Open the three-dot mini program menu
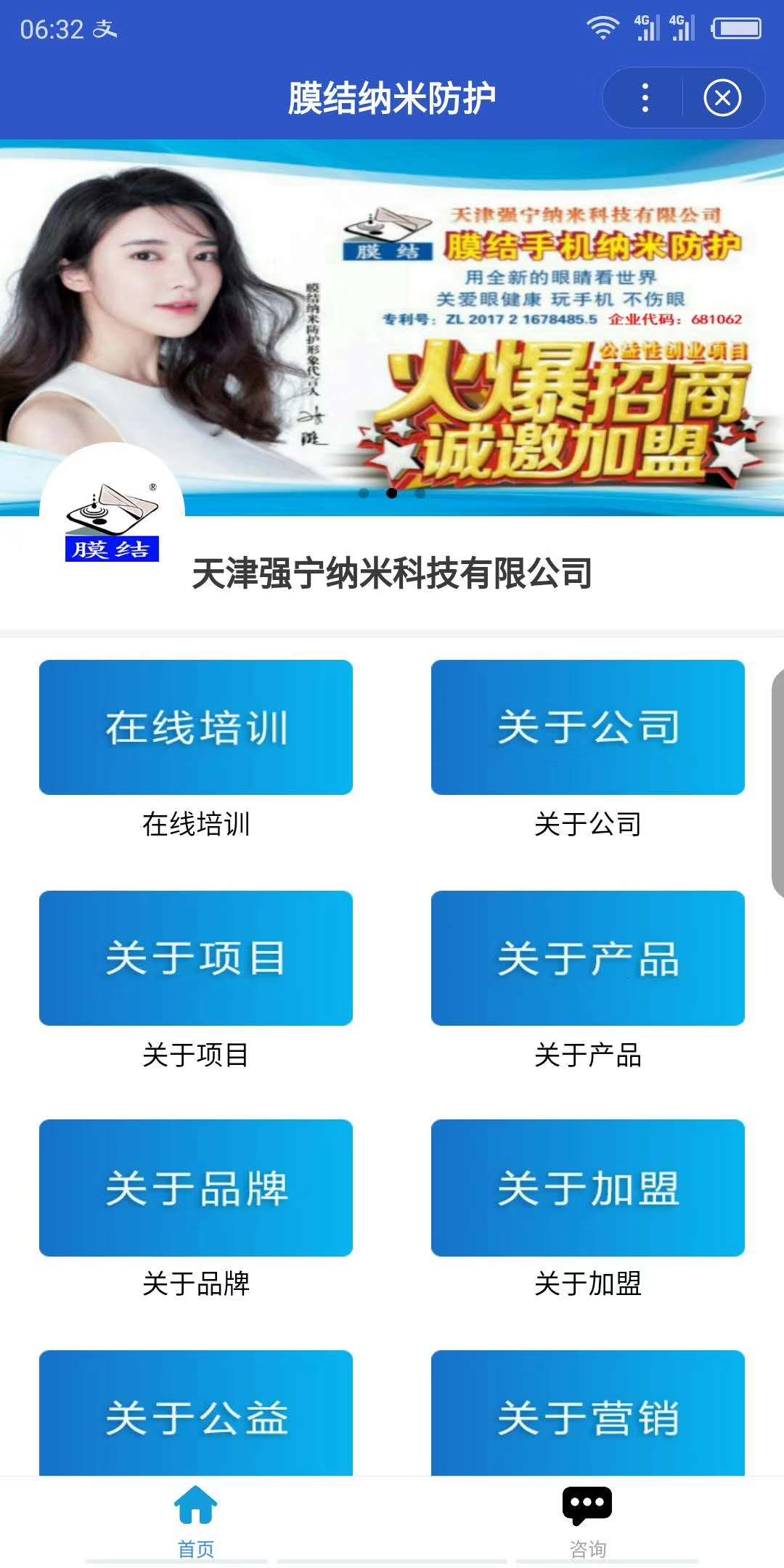The width and height of the screenshot is (784, 1568). click(645, 98)
